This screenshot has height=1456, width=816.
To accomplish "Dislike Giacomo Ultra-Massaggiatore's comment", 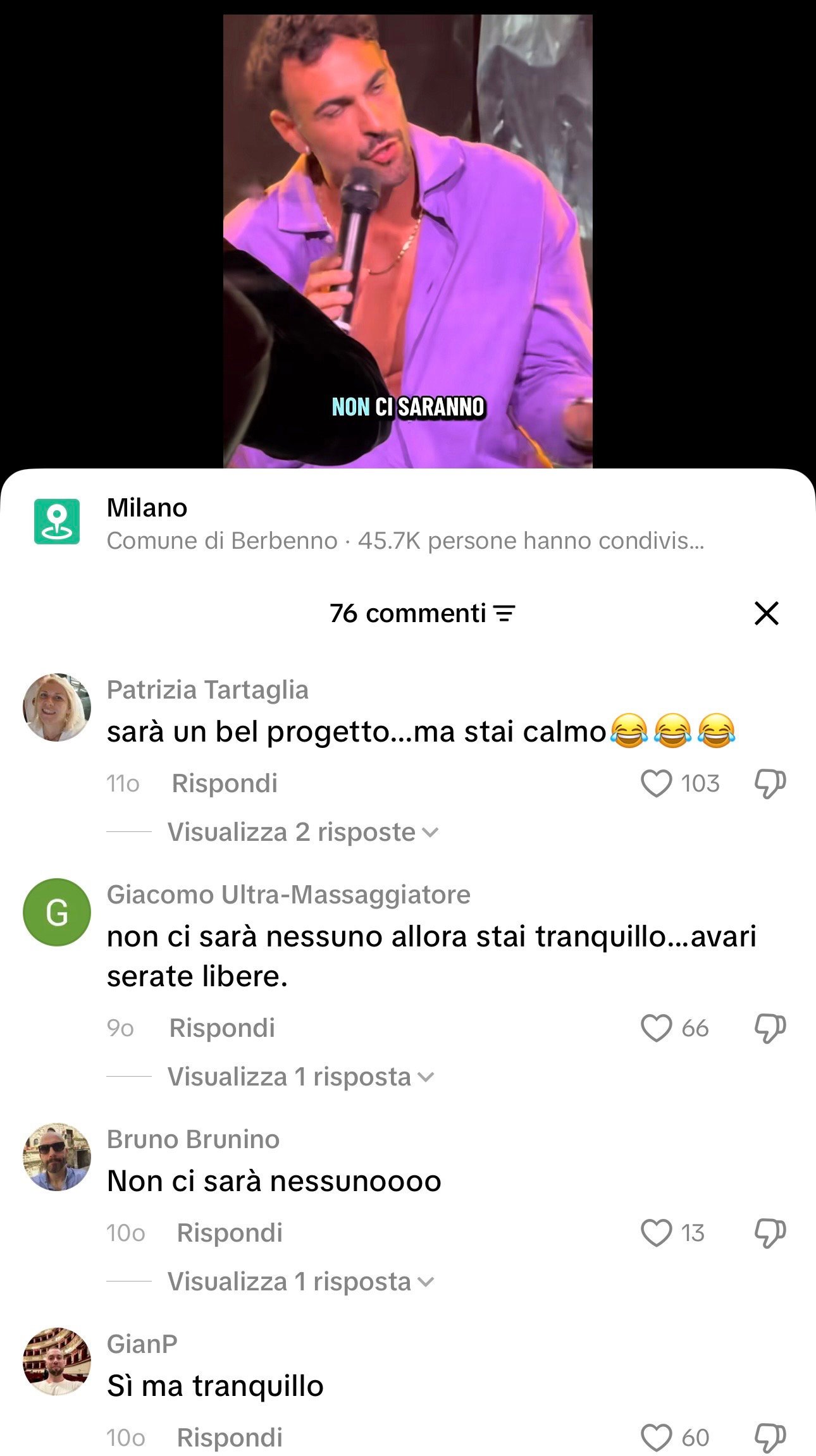I will coord(770,1029).
